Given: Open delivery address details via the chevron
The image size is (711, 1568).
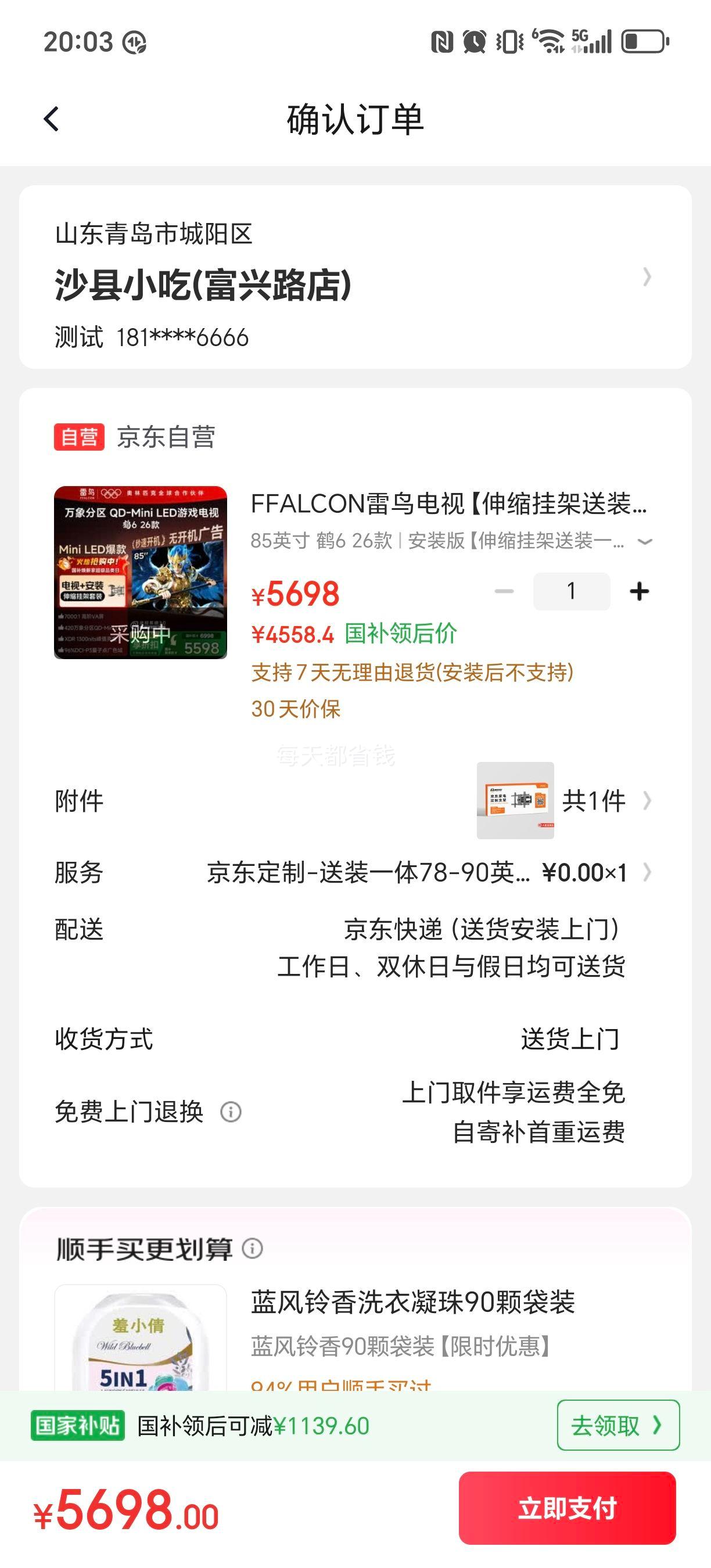Looking at the screenshot, I should pos(647,278).
